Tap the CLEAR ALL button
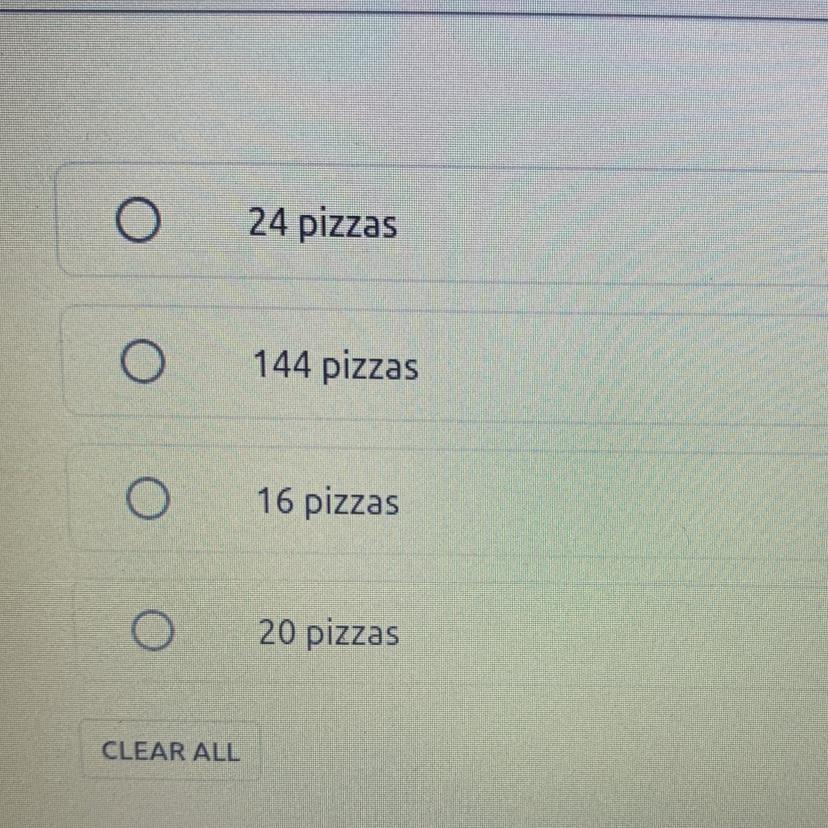Screen dimensions: 828x828 point(170,750)
